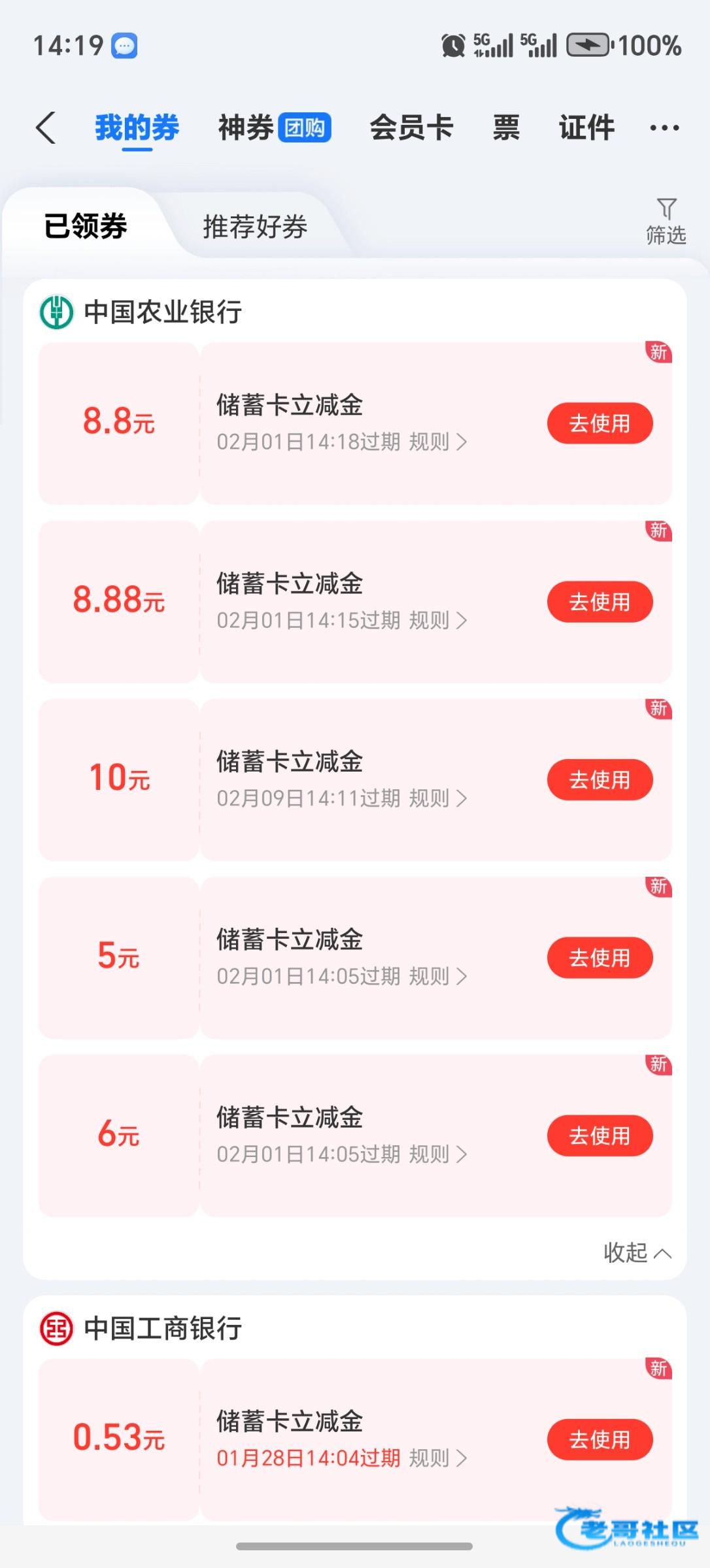Viewport: 710px width, 1568px height.
Task: Redeem the 10元 coupon with 去使用
Action: click(x=600, y=779)
